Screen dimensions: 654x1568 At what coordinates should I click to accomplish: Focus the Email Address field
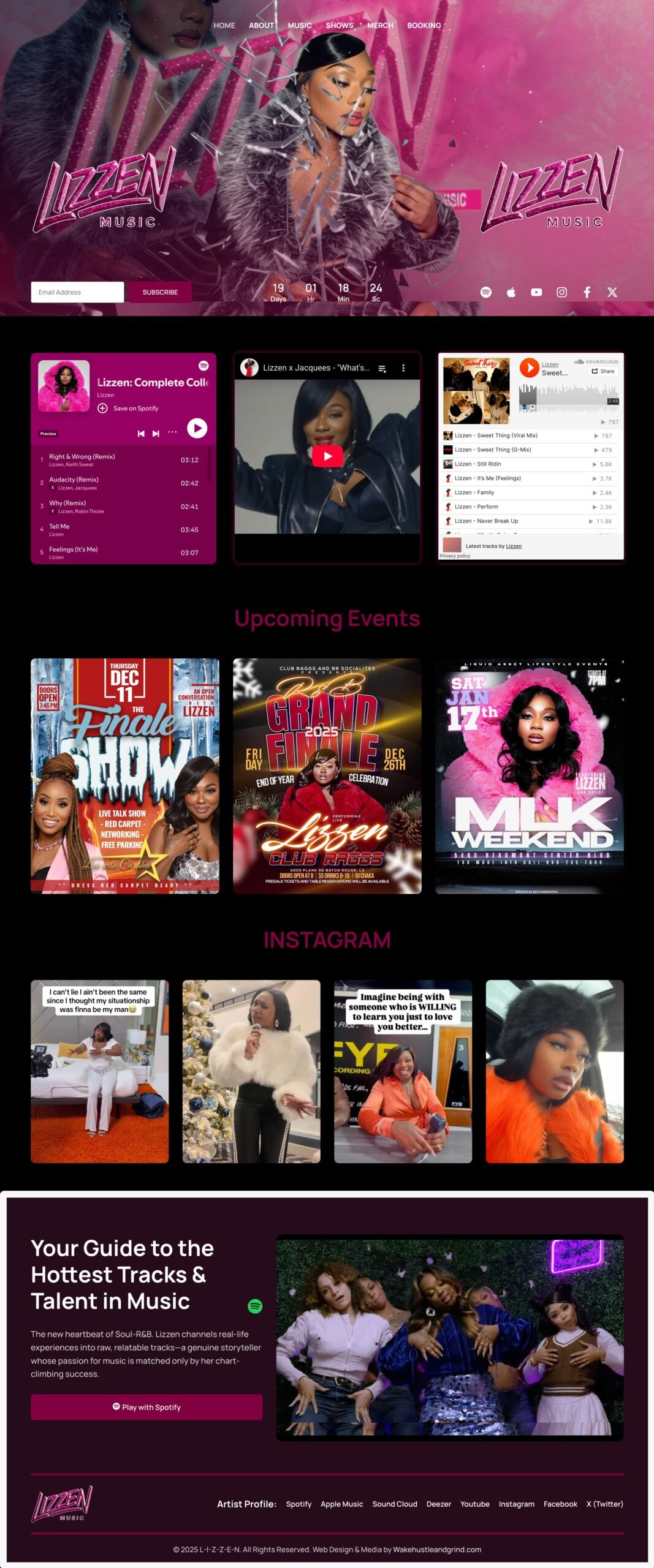pos(77,292)
